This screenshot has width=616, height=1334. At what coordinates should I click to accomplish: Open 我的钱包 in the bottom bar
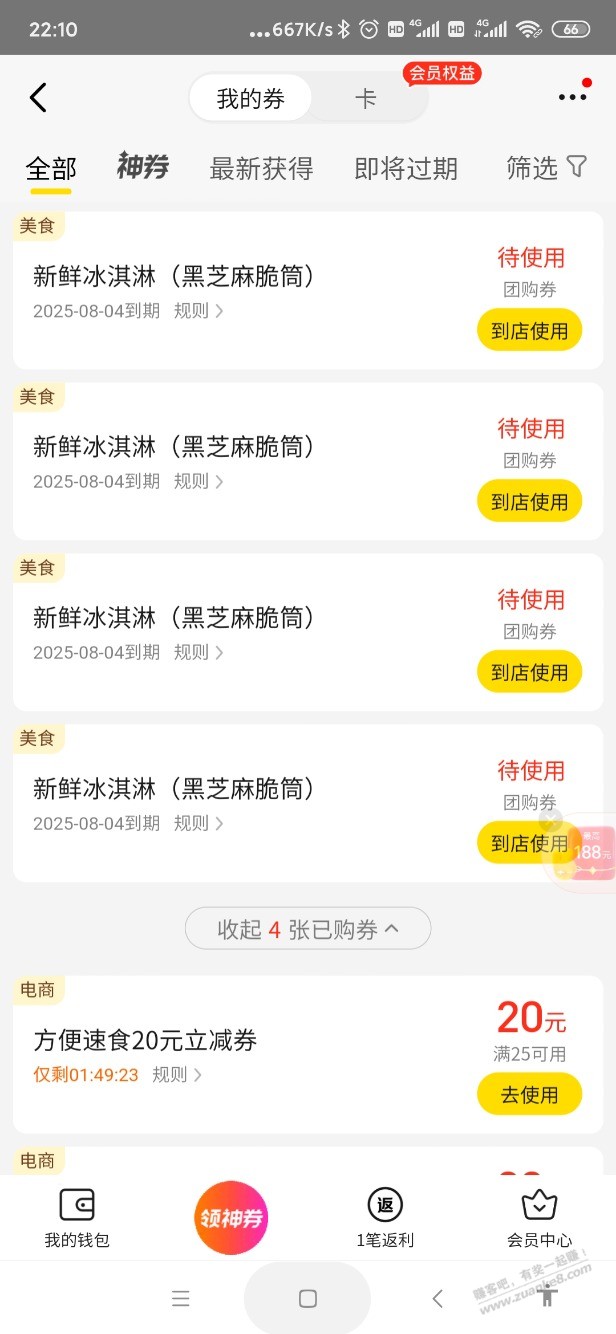pyautogui.click(x=77, y=1217)
